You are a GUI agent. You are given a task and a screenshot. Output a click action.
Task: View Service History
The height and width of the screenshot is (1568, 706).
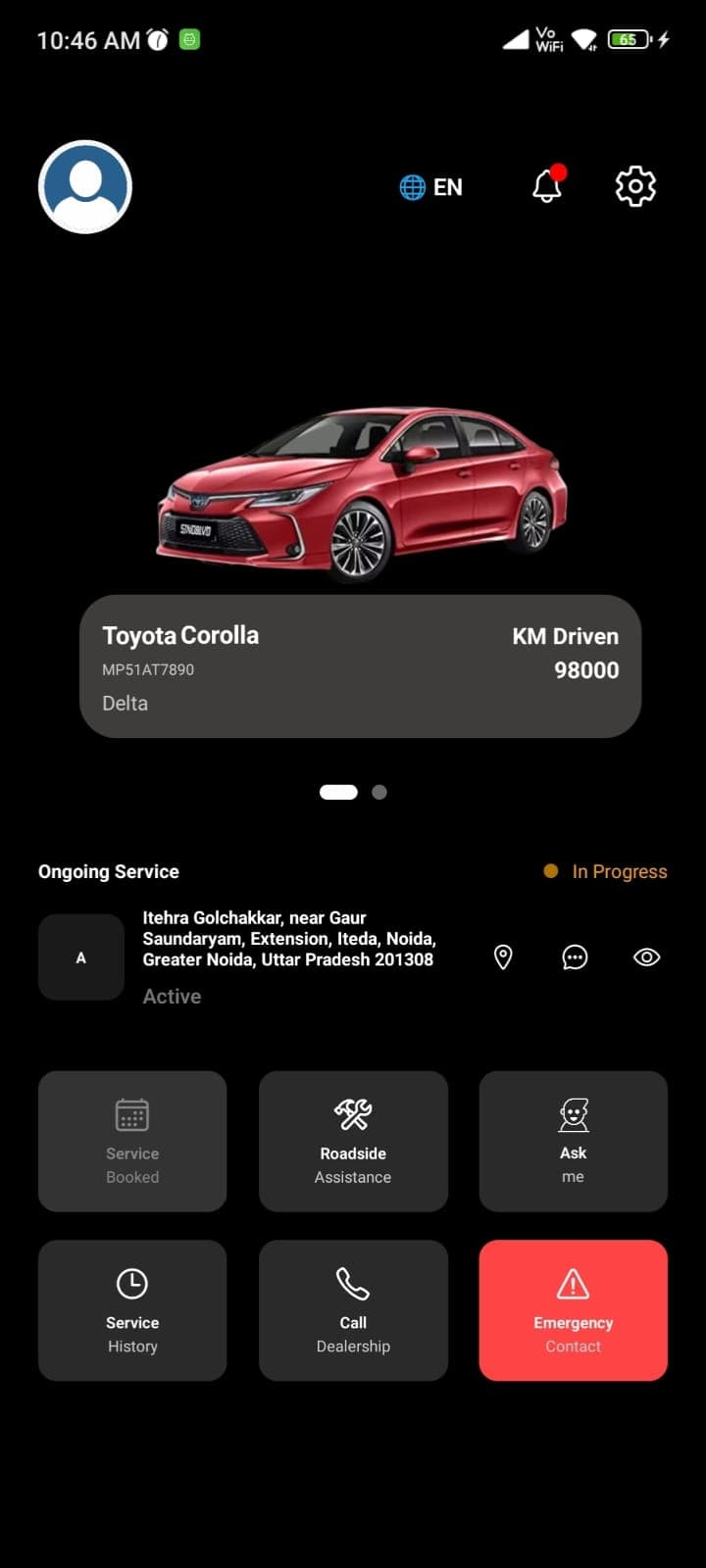(x=132, y=1310)
